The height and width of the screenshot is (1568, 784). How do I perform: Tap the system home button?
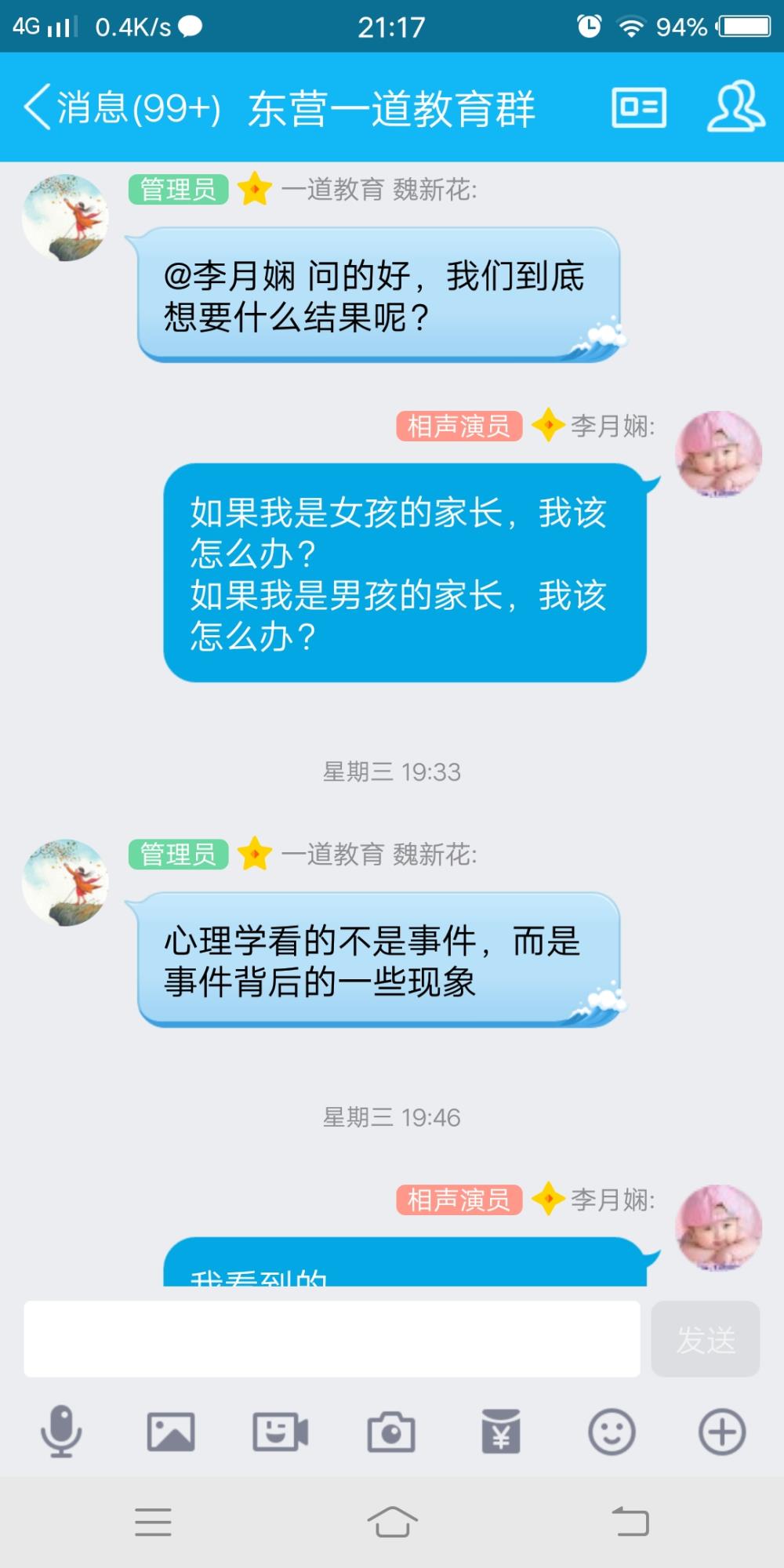[392, 1522]
